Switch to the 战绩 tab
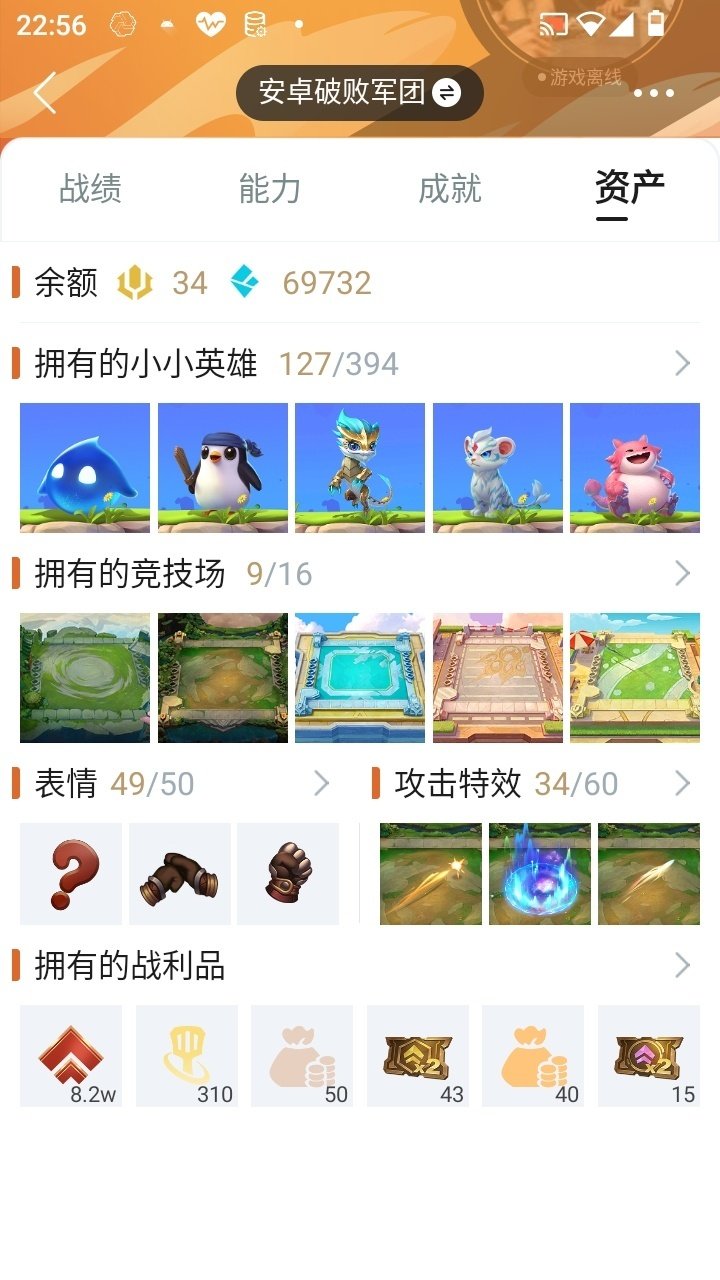This screenshot has width=720, height=1280. (x=90, y=189)
